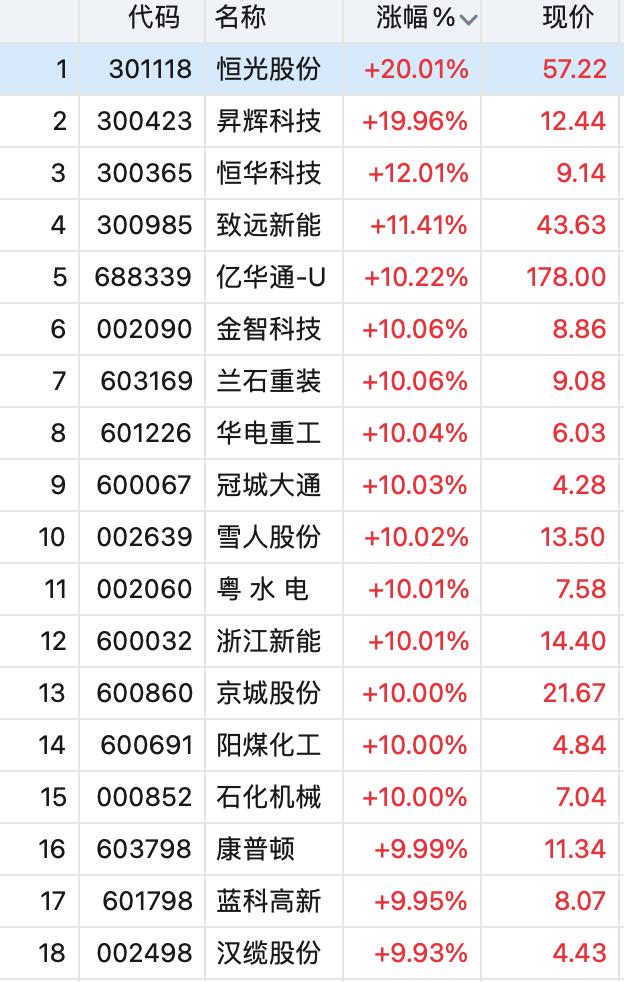
Task: Sort stocks by 现价 column header
Action: pyautogui.click(x=567, y=18)
